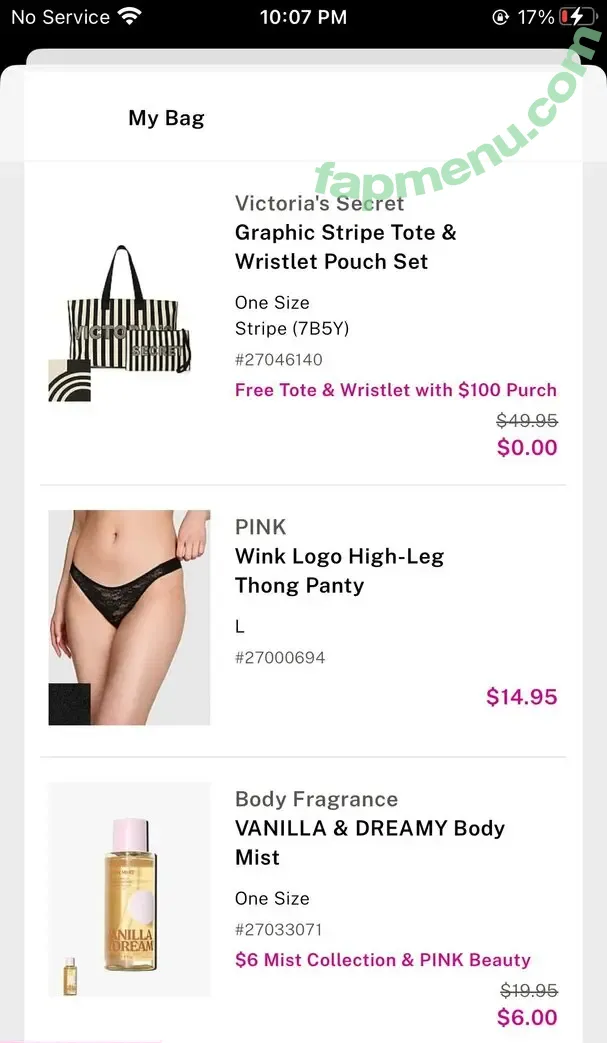Viewport: 607px width, 1043px height.
Task: Open the VANILLA & DREAMY Body Mist image
Action: 129,890
